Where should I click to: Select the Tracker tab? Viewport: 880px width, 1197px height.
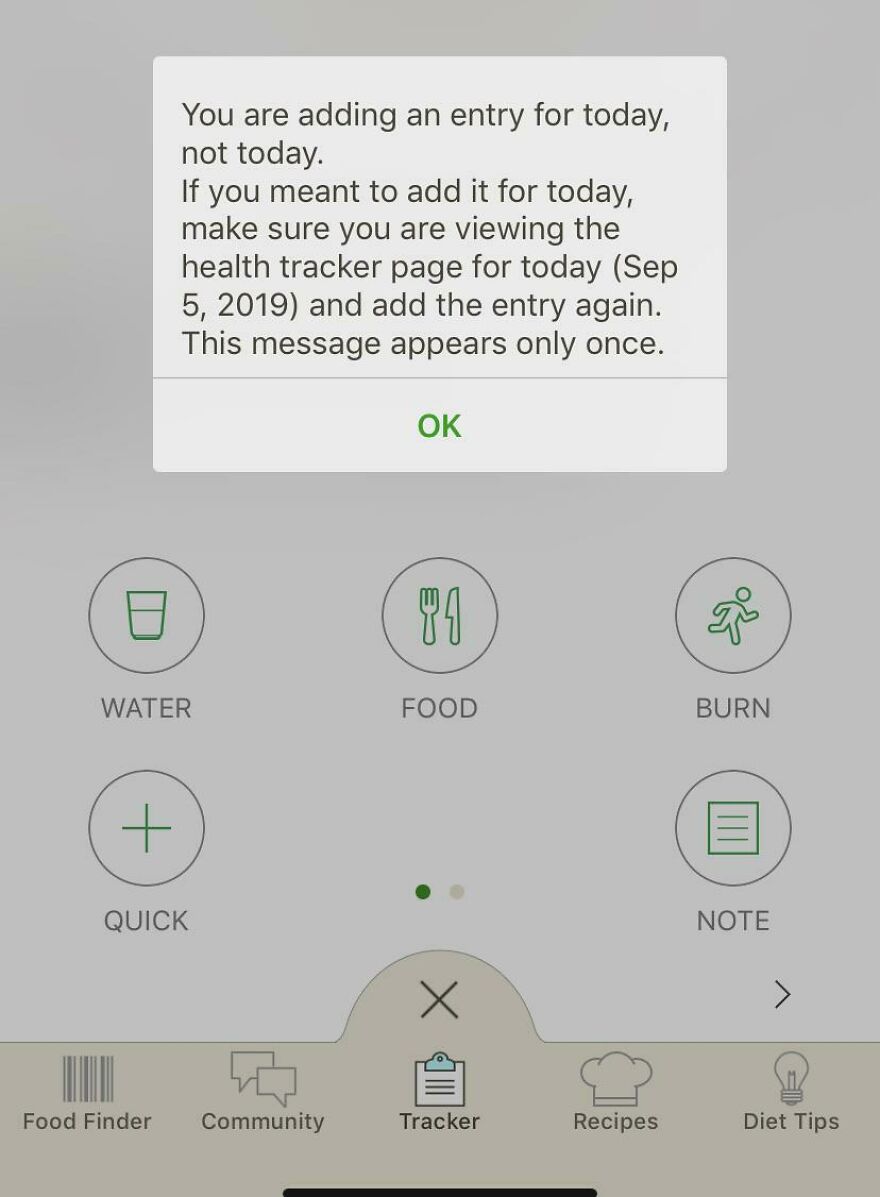[x=439, y=1092]
